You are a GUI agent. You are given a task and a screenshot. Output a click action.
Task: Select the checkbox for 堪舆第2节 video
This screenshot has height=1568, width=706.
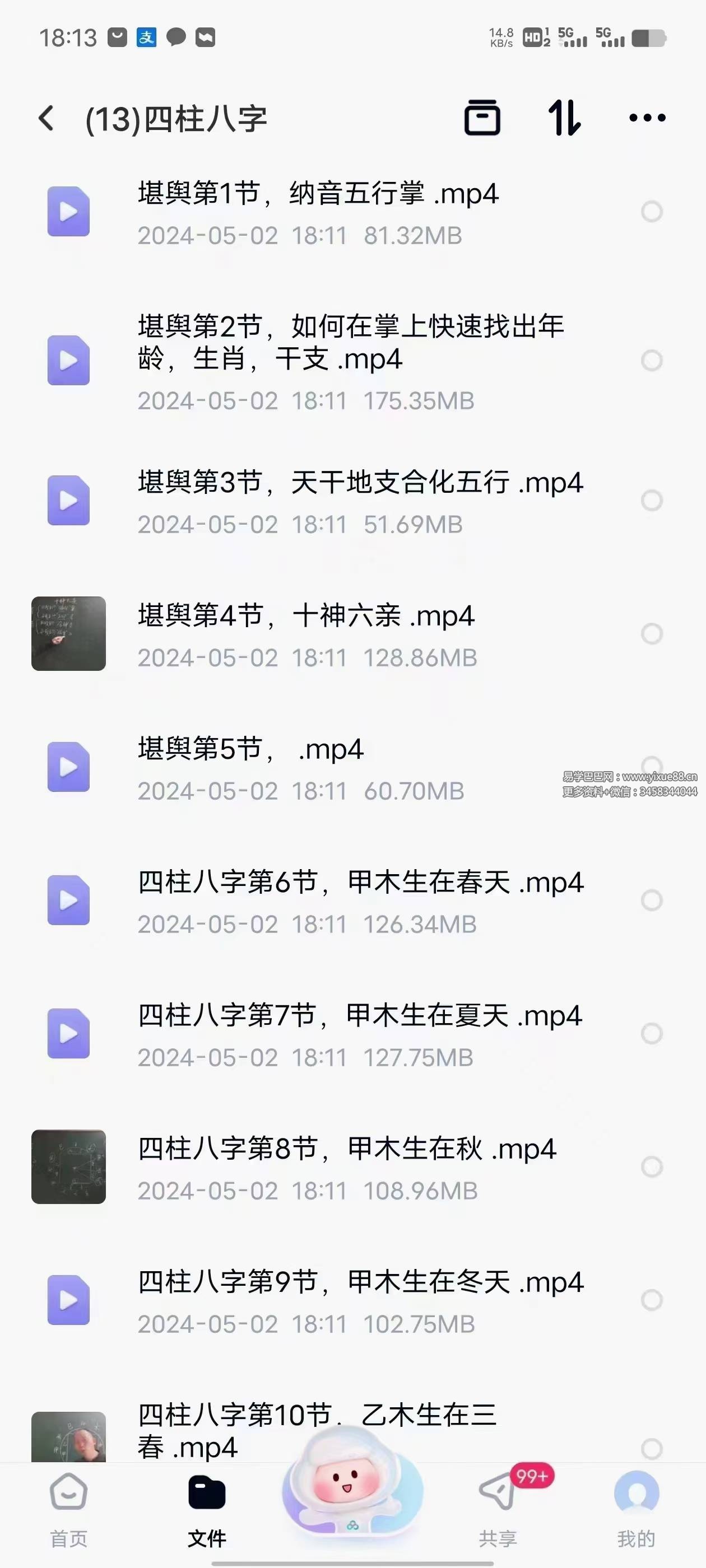pyautogui.click(x=651, y=361)
